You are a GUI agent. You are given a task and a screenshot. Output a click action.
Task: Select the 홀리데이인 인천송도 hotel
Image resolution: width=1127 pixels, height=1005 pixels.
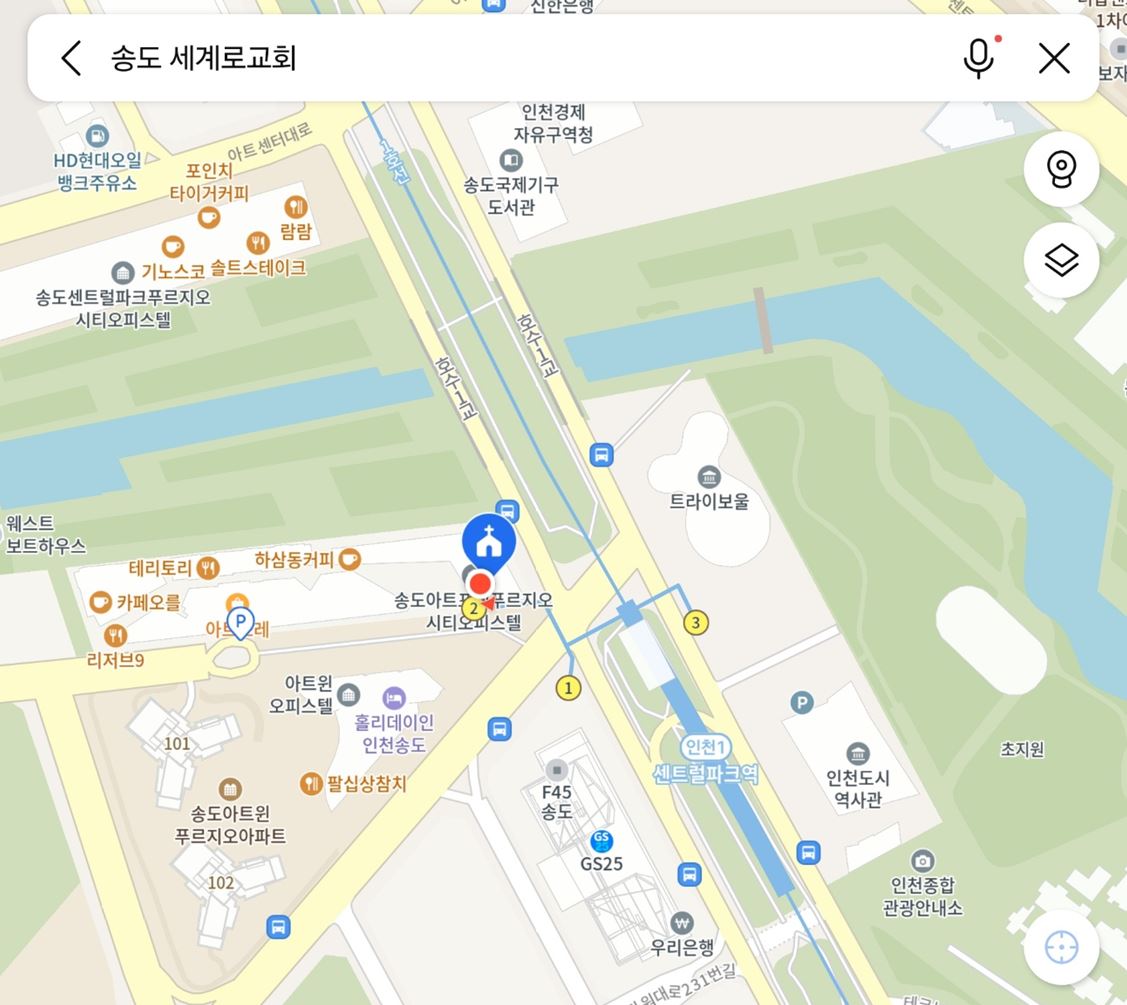394,697
